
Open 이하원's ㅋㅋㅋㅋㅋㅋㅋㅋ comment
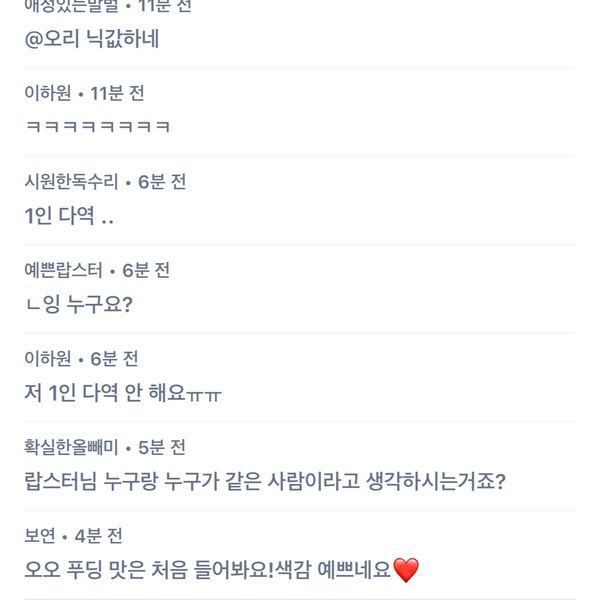tap(97, 127)
